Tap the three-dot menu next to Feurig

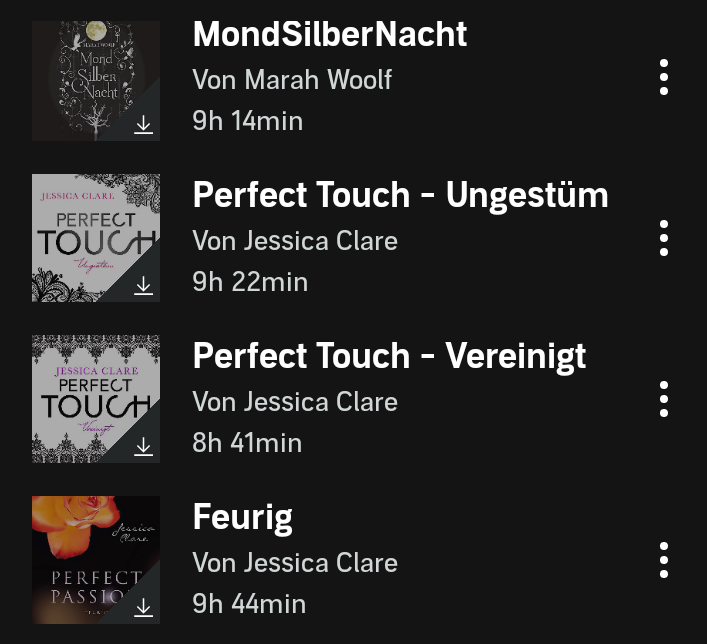pyautogui.click(x=664, y=560)
